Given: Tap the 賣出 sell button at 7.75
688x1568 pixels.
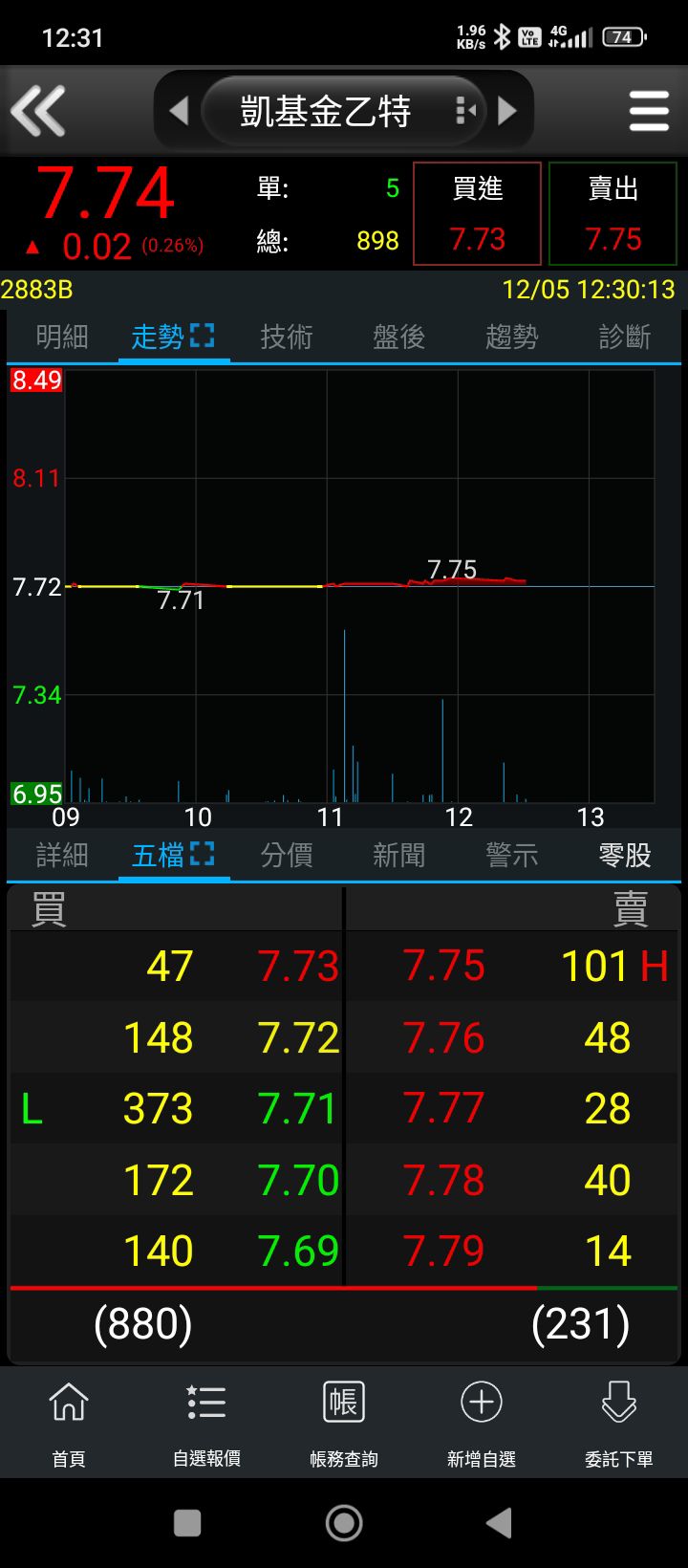Looking at the screenshot, I should (x=613, y=212).
